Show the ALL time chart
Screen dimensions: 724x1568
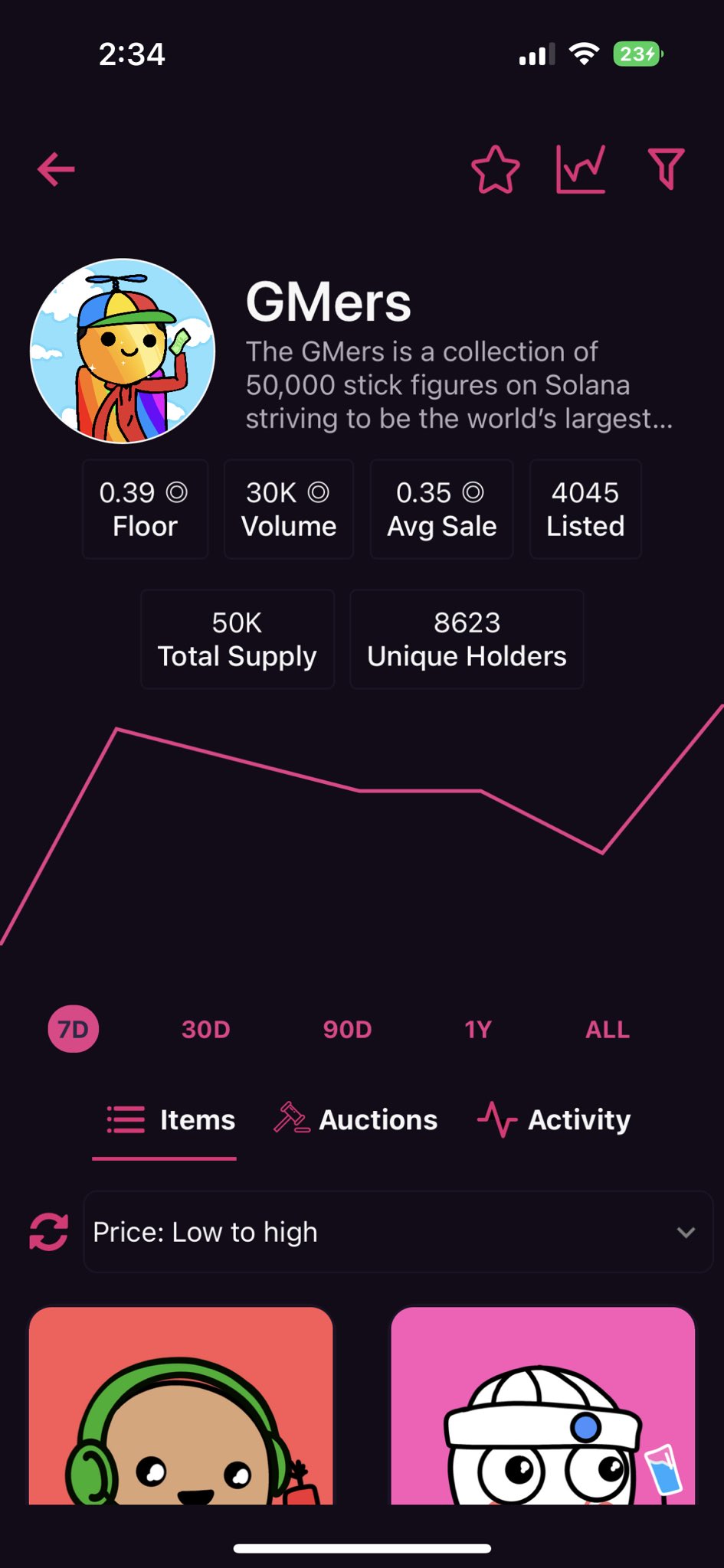tap(607, 1029)
